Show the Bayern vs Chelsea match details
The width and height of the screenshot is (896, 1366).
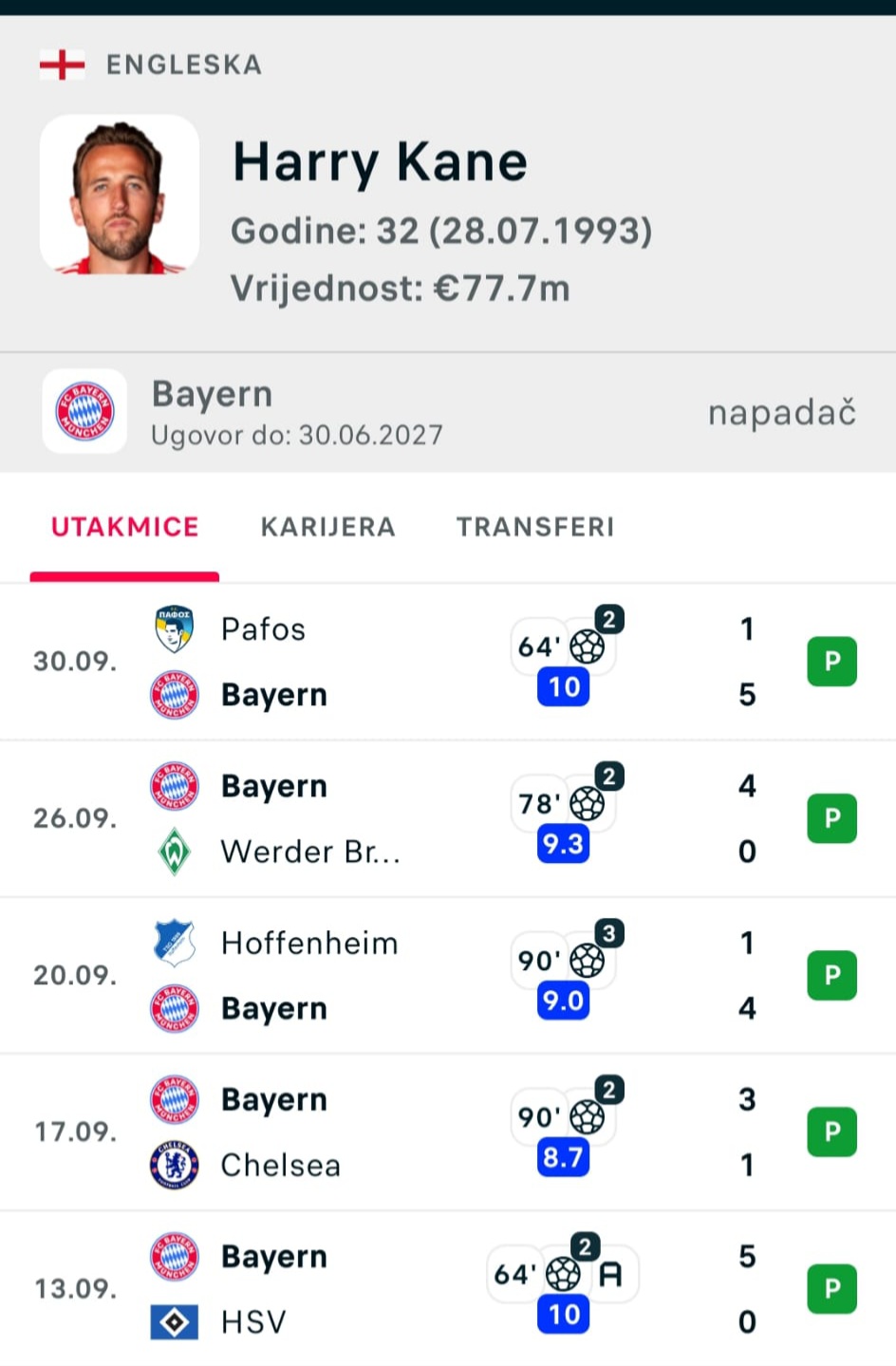click(448, 1132)
